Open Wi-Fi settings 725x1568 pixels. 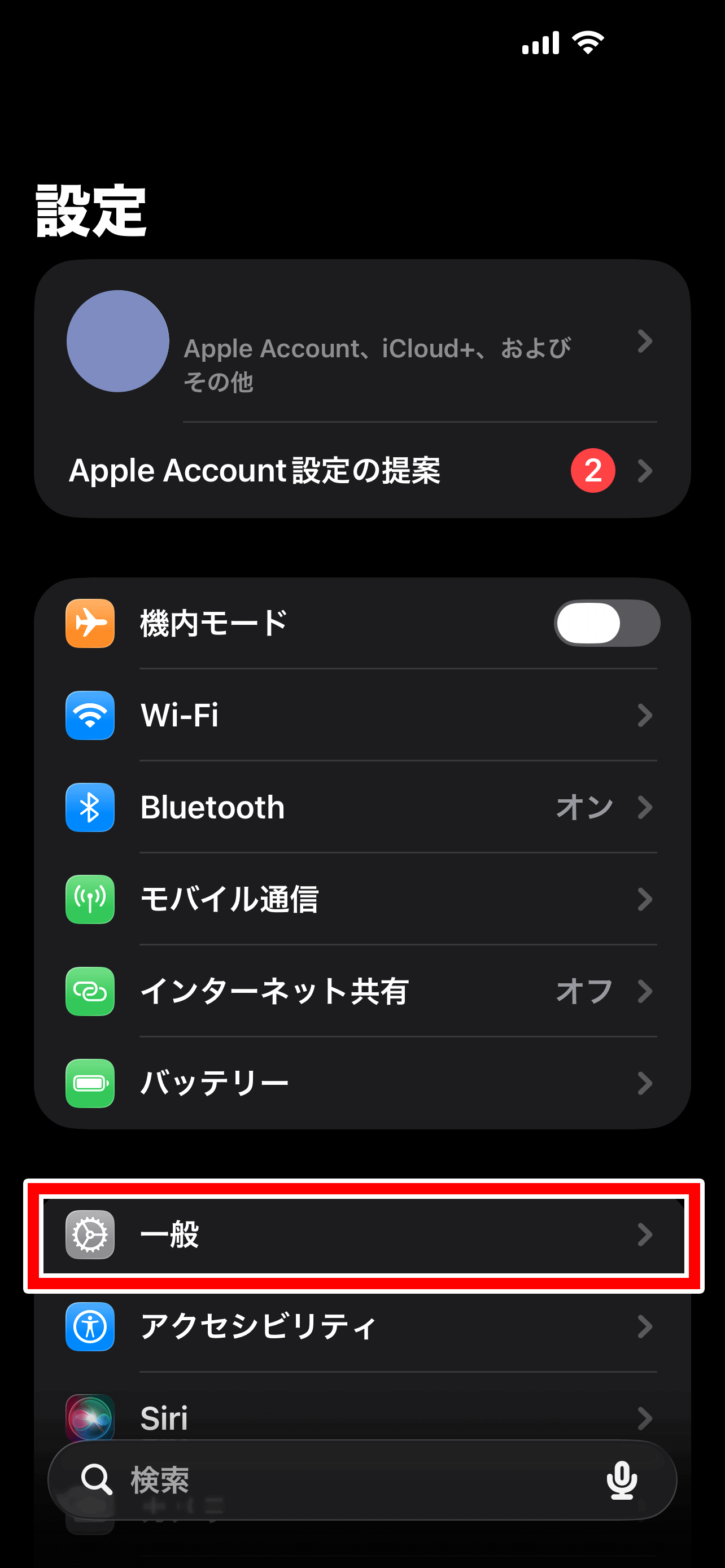click(x=361, y=715)
